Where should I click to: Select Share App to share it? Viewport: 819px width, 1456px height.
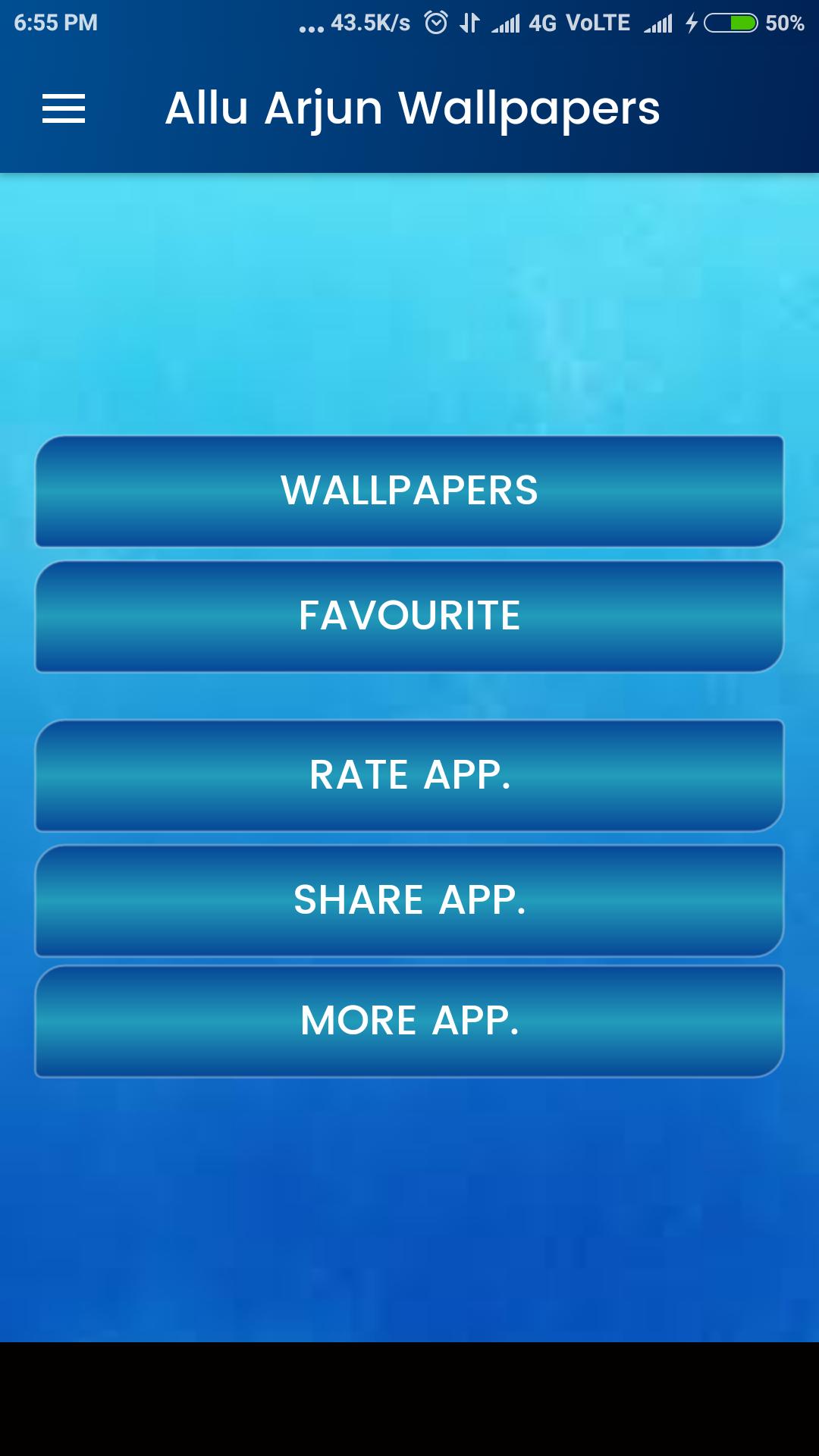(409, 900)
